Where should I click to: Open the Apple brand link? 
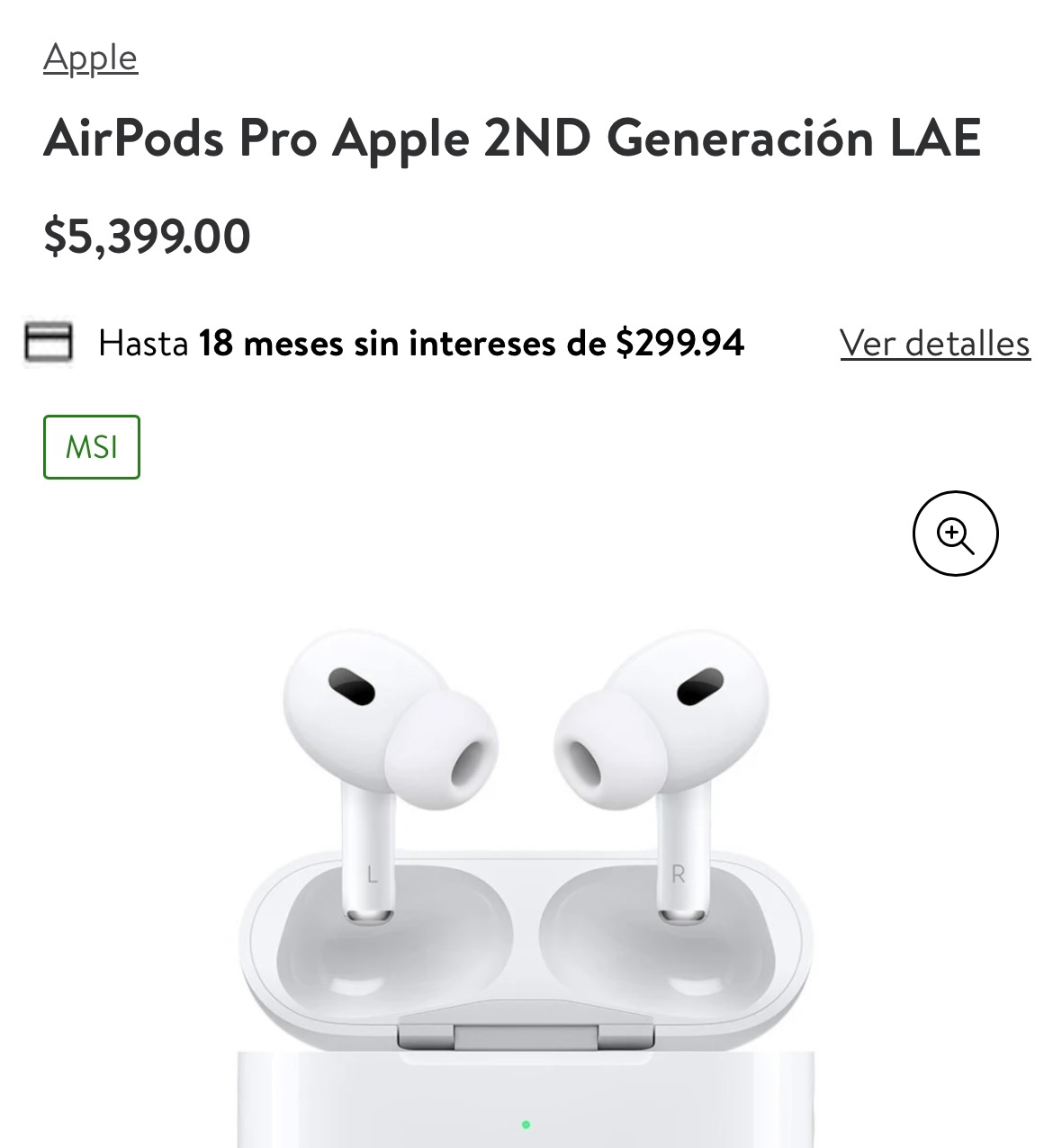coord(90,58)
